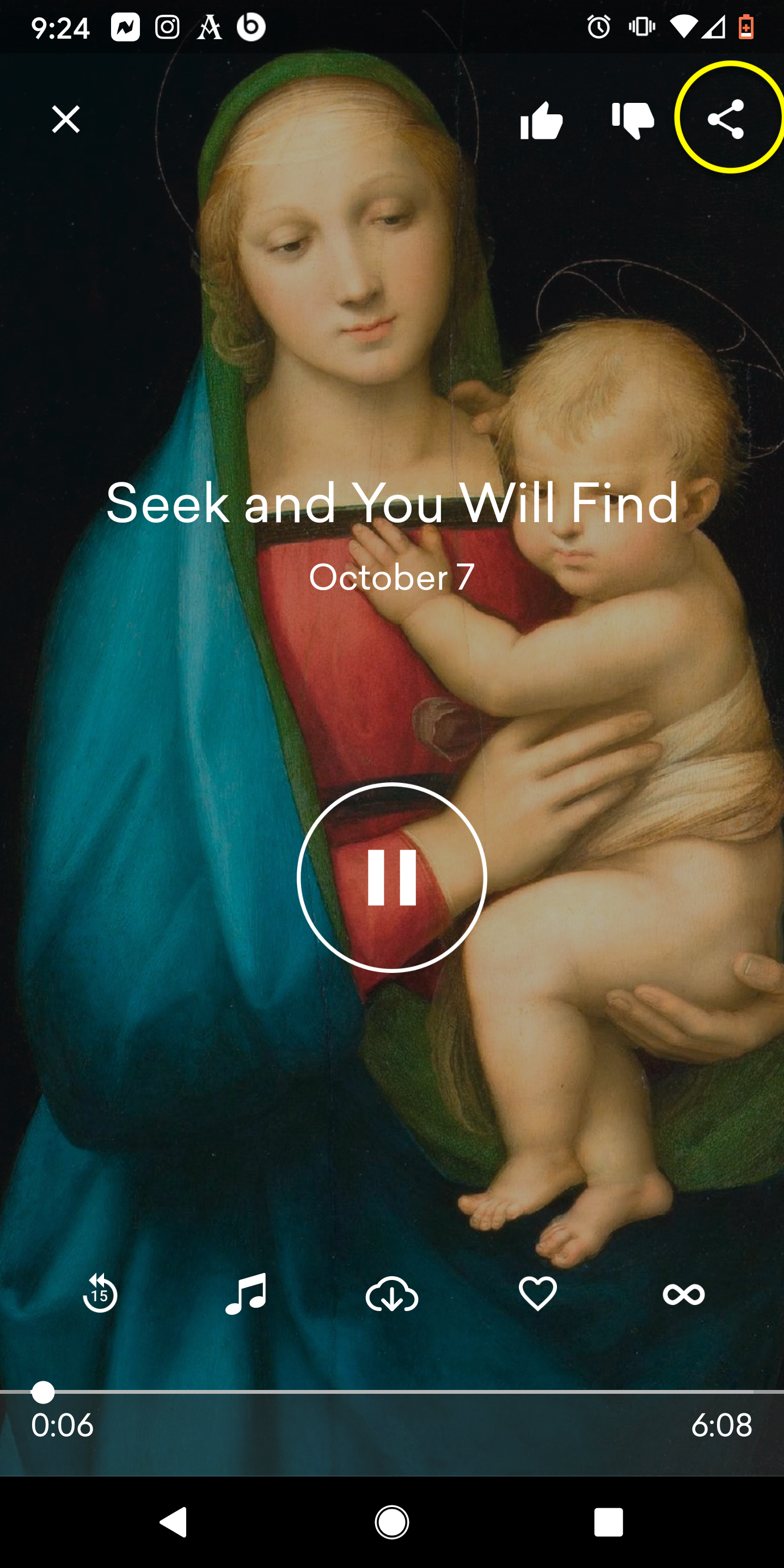The image size is (784, 1568).
Task: Give this session a thumbs up
Action: 541,120
